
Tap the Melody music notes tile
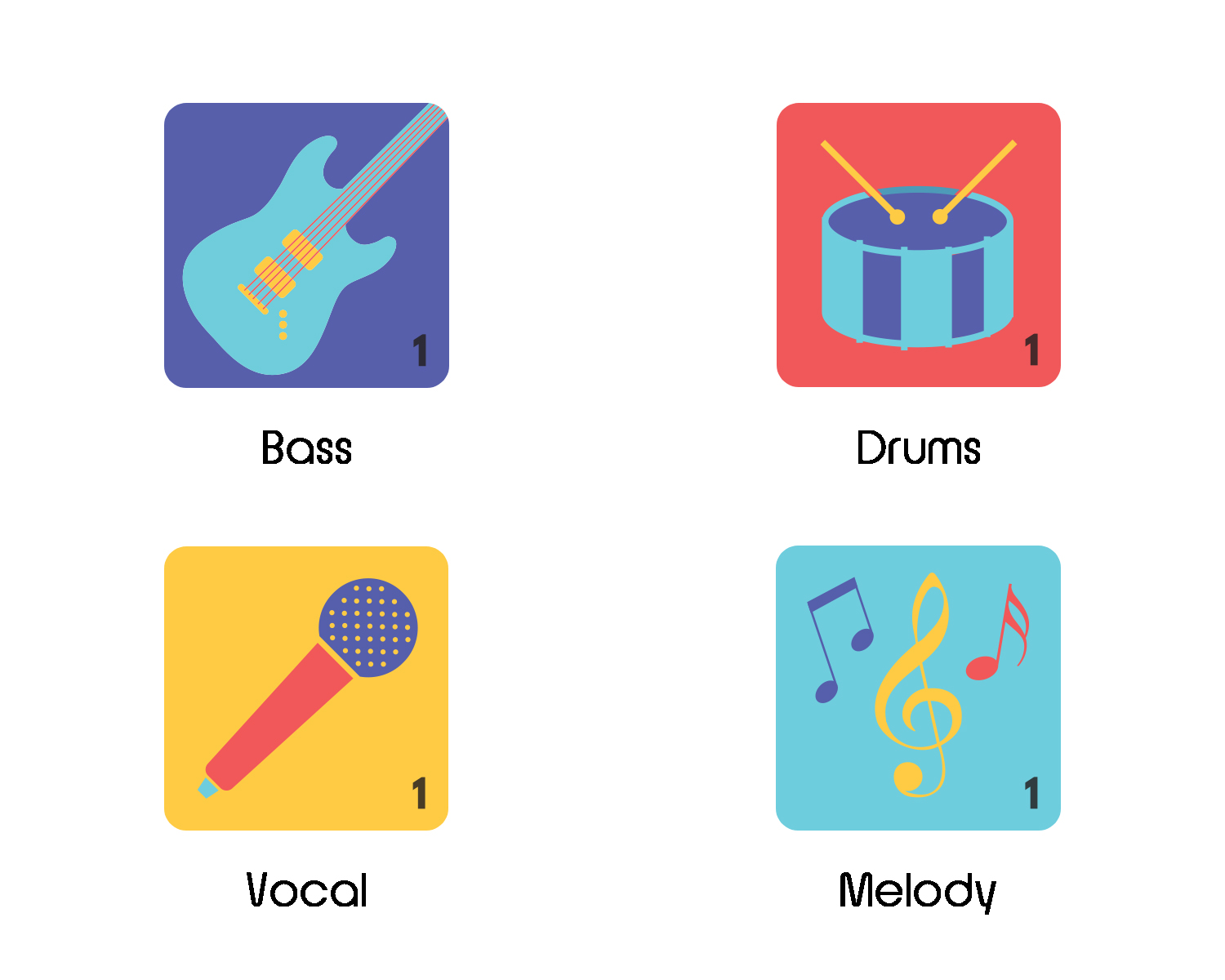(918, 688)
